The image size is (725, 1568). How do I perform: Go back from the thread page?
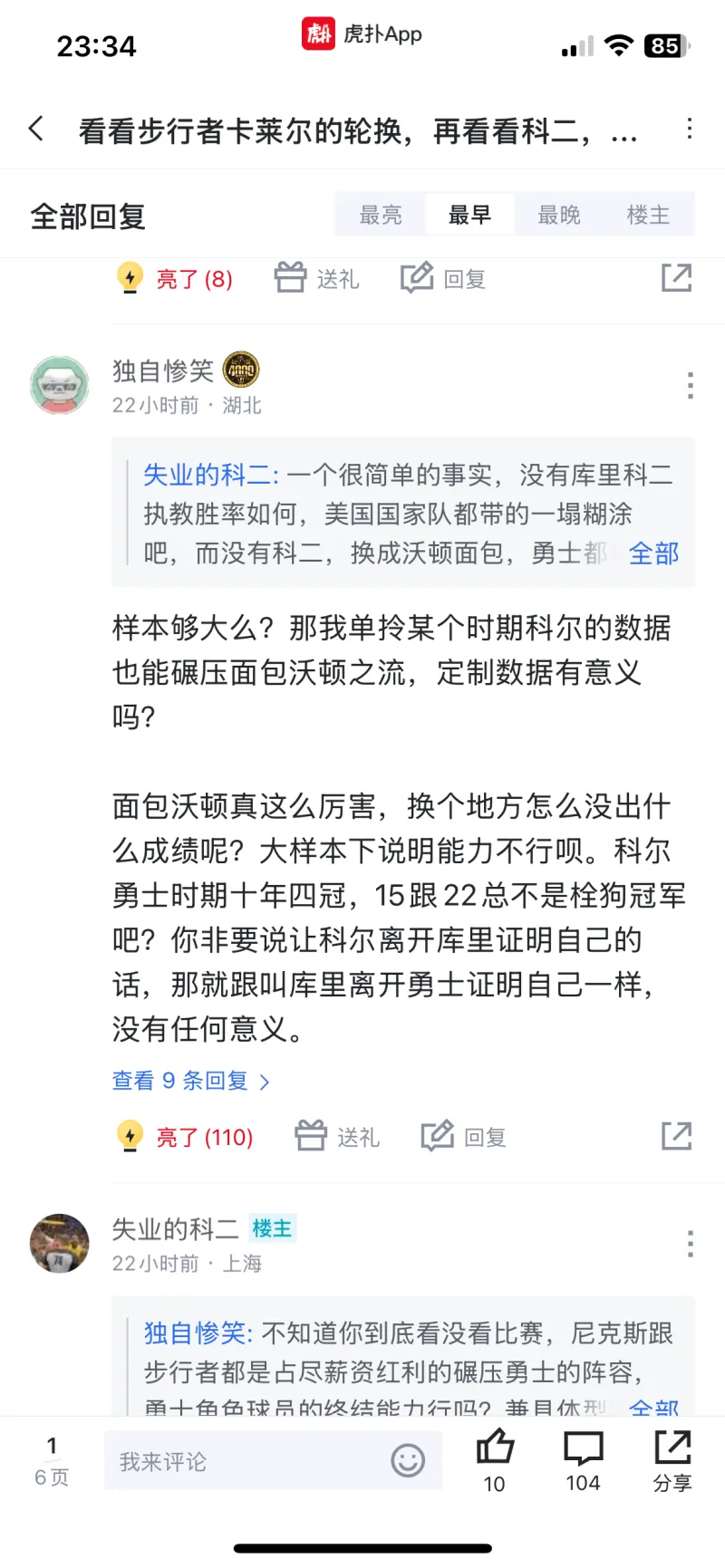pyautogui.click(x=36, y=130)
